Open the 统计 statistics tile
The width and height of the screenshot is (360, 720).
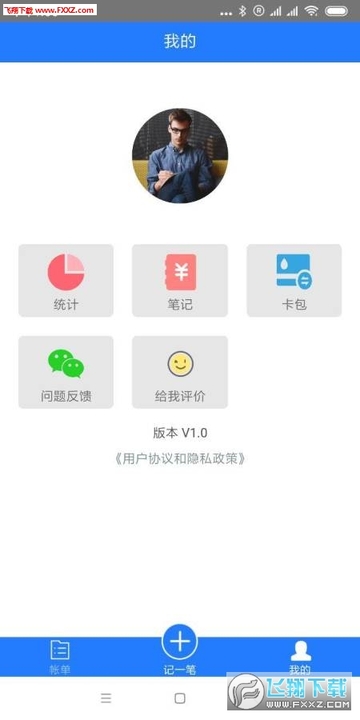[x=66, y=281]
